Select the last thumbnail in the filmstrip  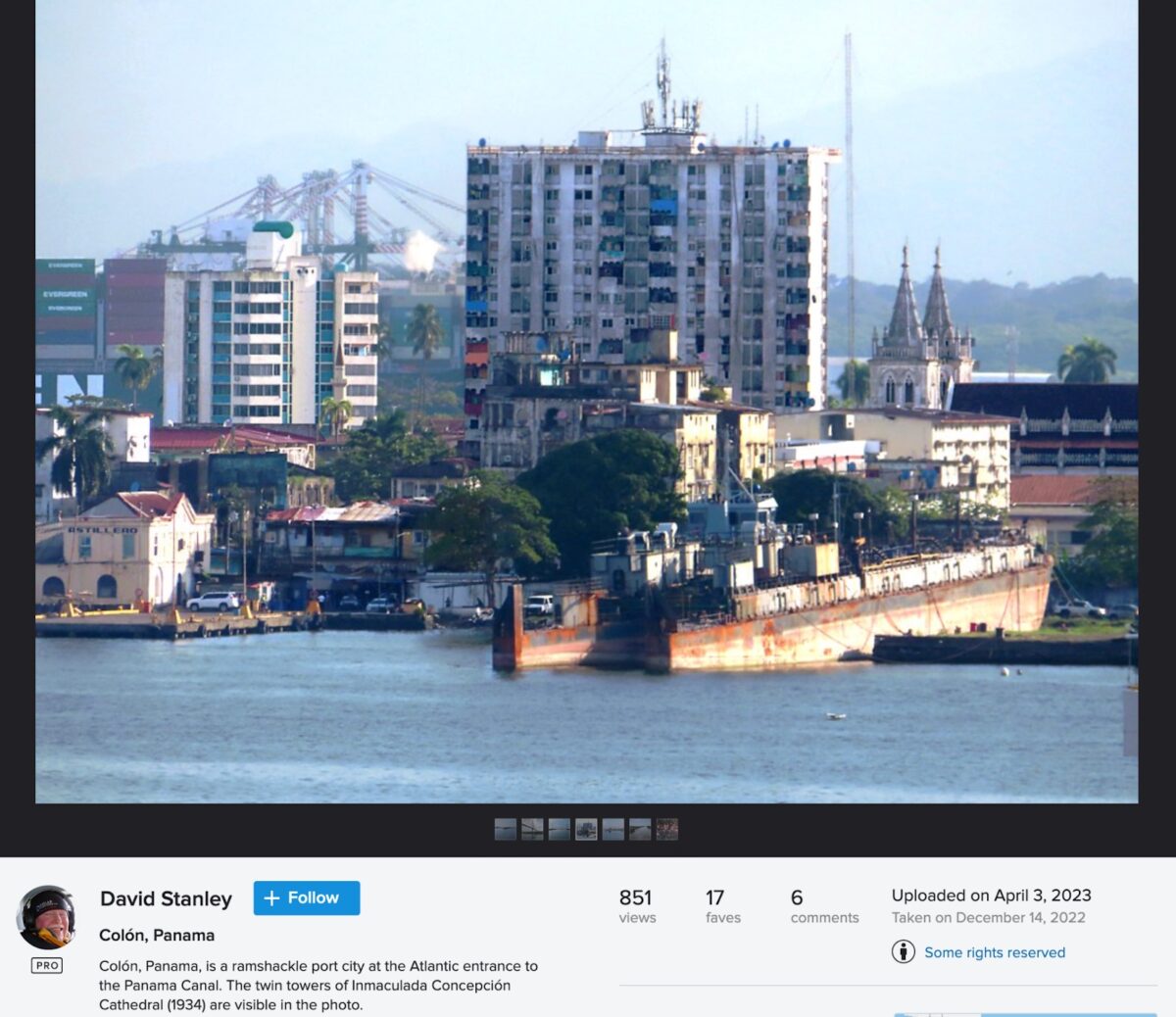point(666,830)
